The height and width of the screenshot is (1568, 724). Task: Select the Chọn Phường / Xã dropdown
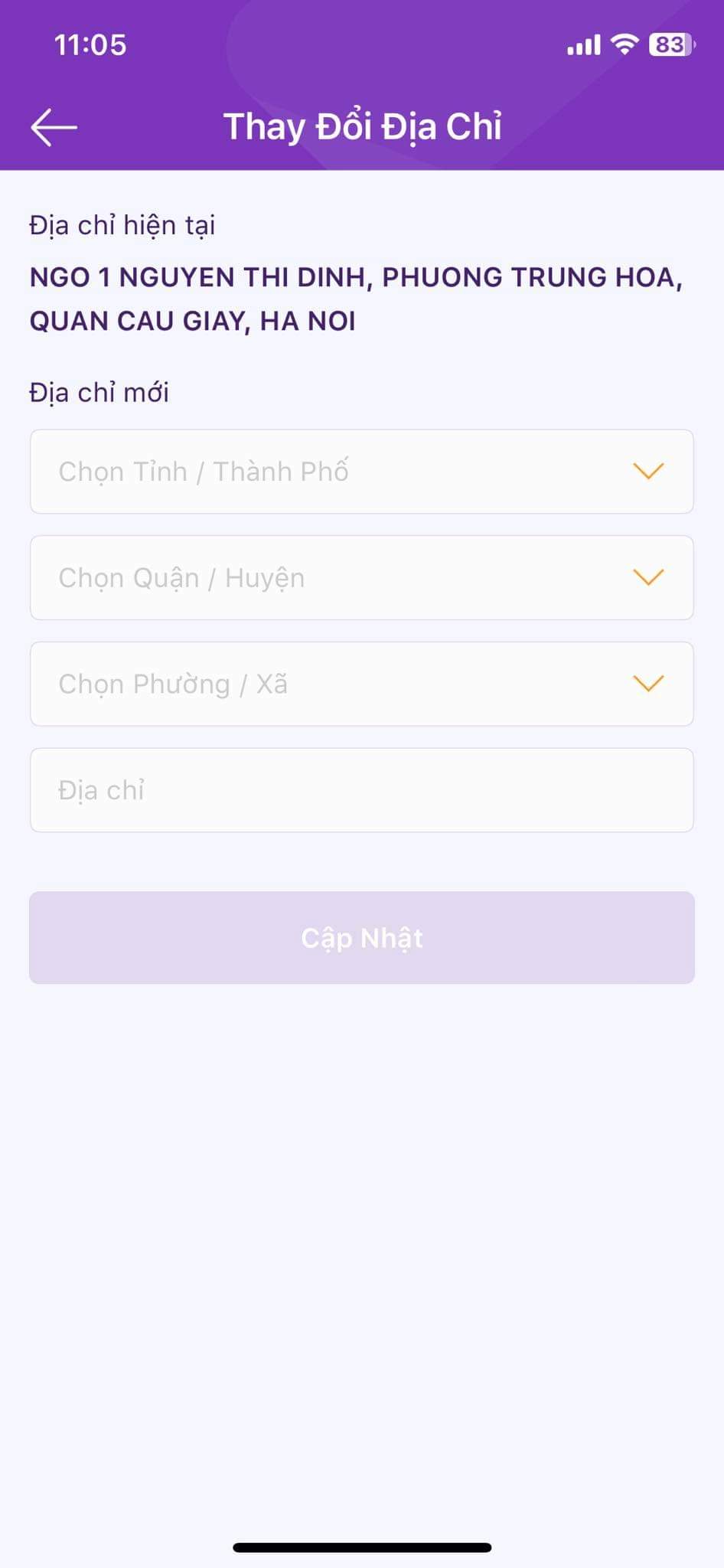pos(362,684)
